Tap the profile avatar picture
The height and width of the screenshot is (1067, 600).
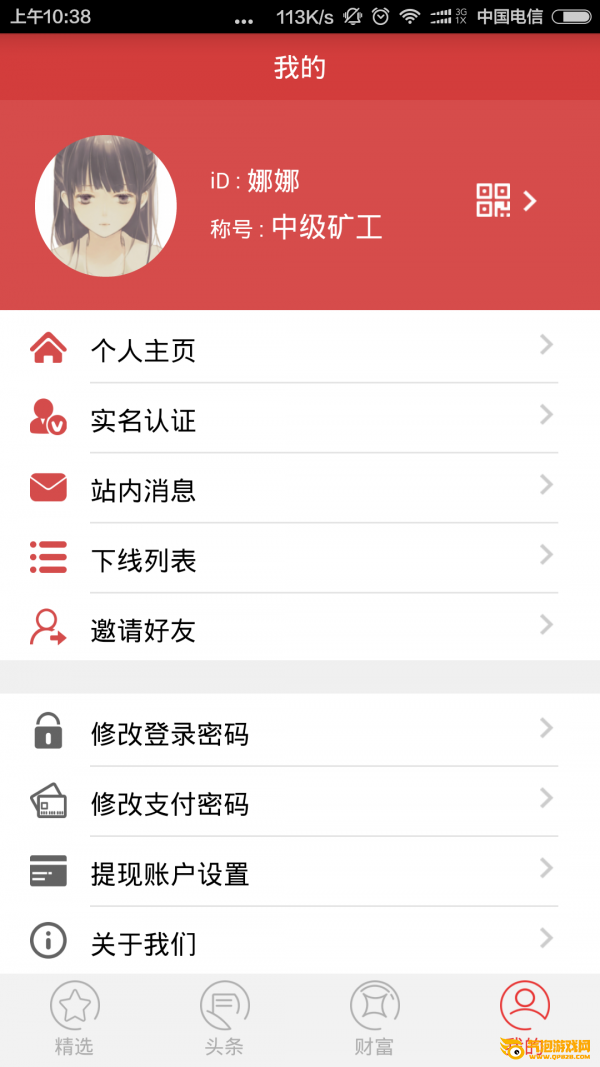click(x=106, y=205)
